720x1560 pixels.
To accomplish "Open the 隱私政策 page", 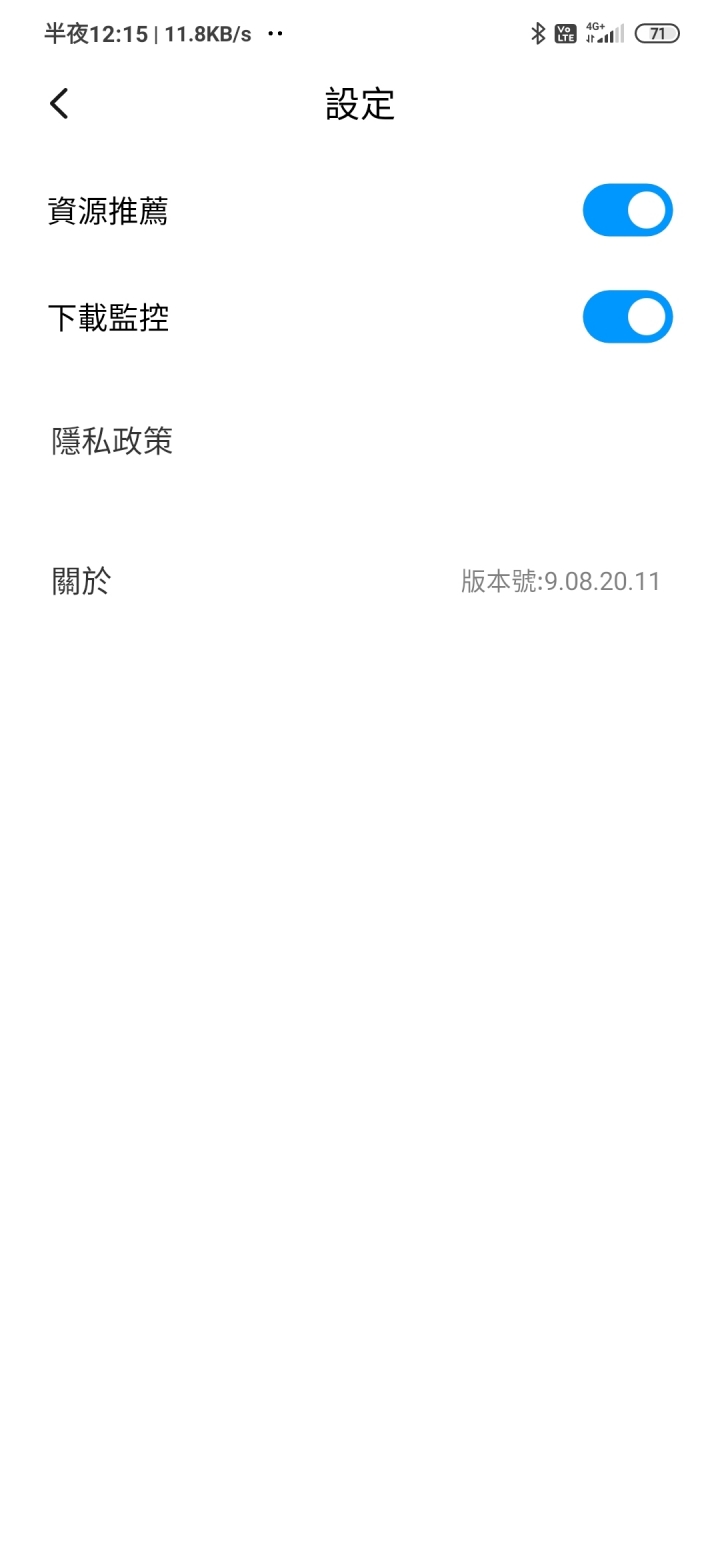I will click(113, 441).
